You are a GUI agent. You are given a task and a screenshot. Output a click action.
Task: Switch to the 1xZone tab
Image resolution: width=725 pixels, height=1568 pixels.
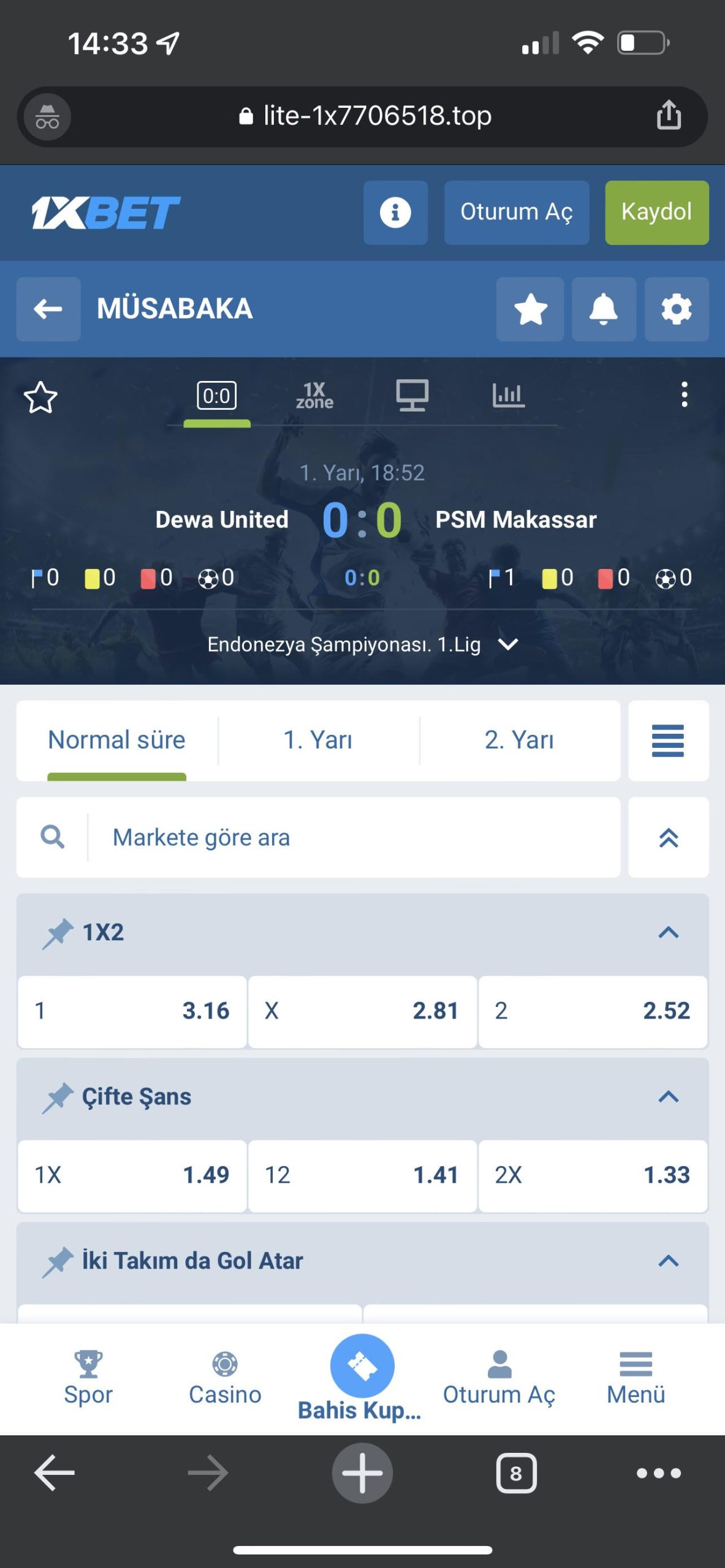tap(314, 396)
